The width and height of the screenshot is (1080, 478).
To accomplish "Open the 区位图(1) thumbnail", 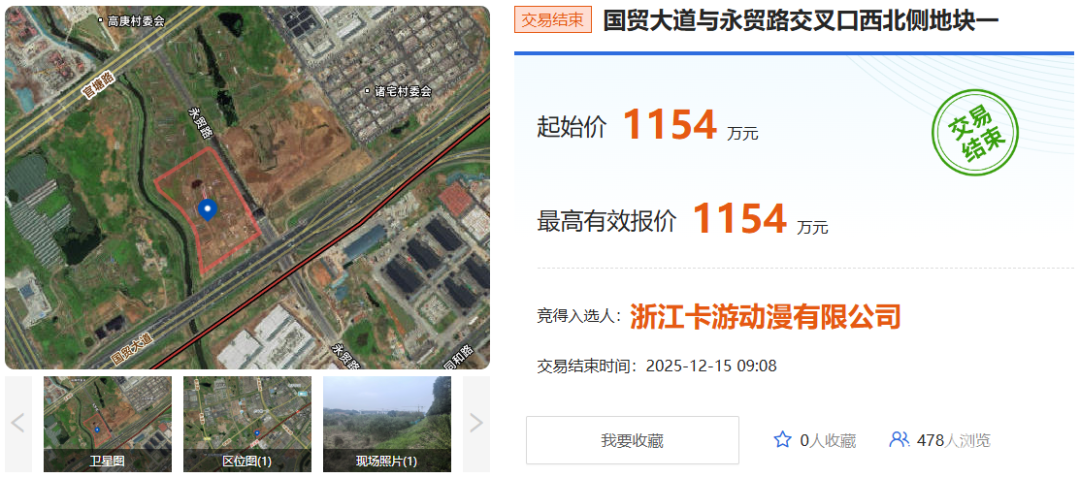I will (247, 423).
